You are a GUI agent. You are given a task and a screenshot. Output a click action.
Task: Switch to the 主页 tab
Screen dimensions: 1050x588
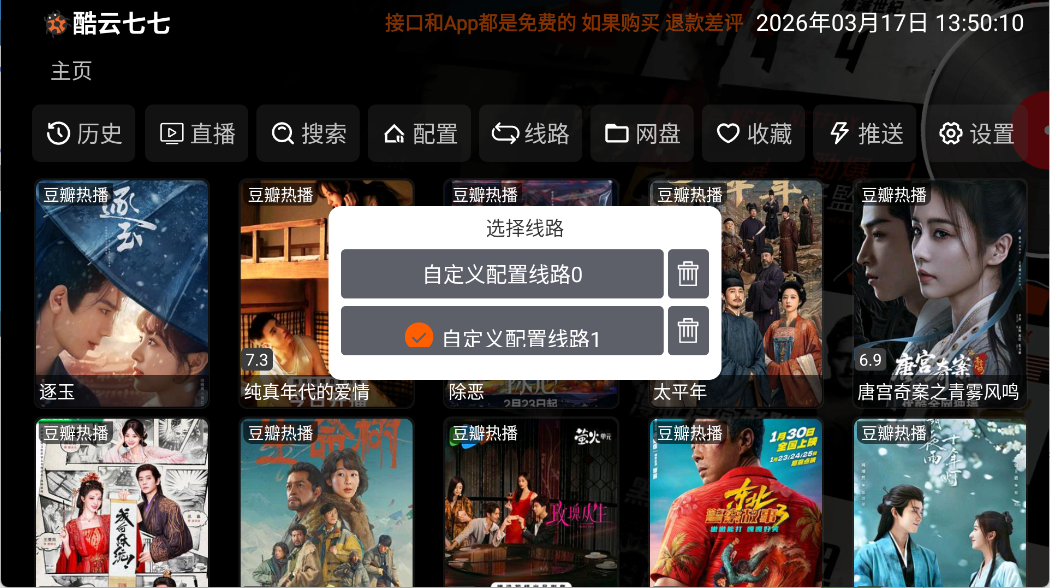(x=71, y=72)
